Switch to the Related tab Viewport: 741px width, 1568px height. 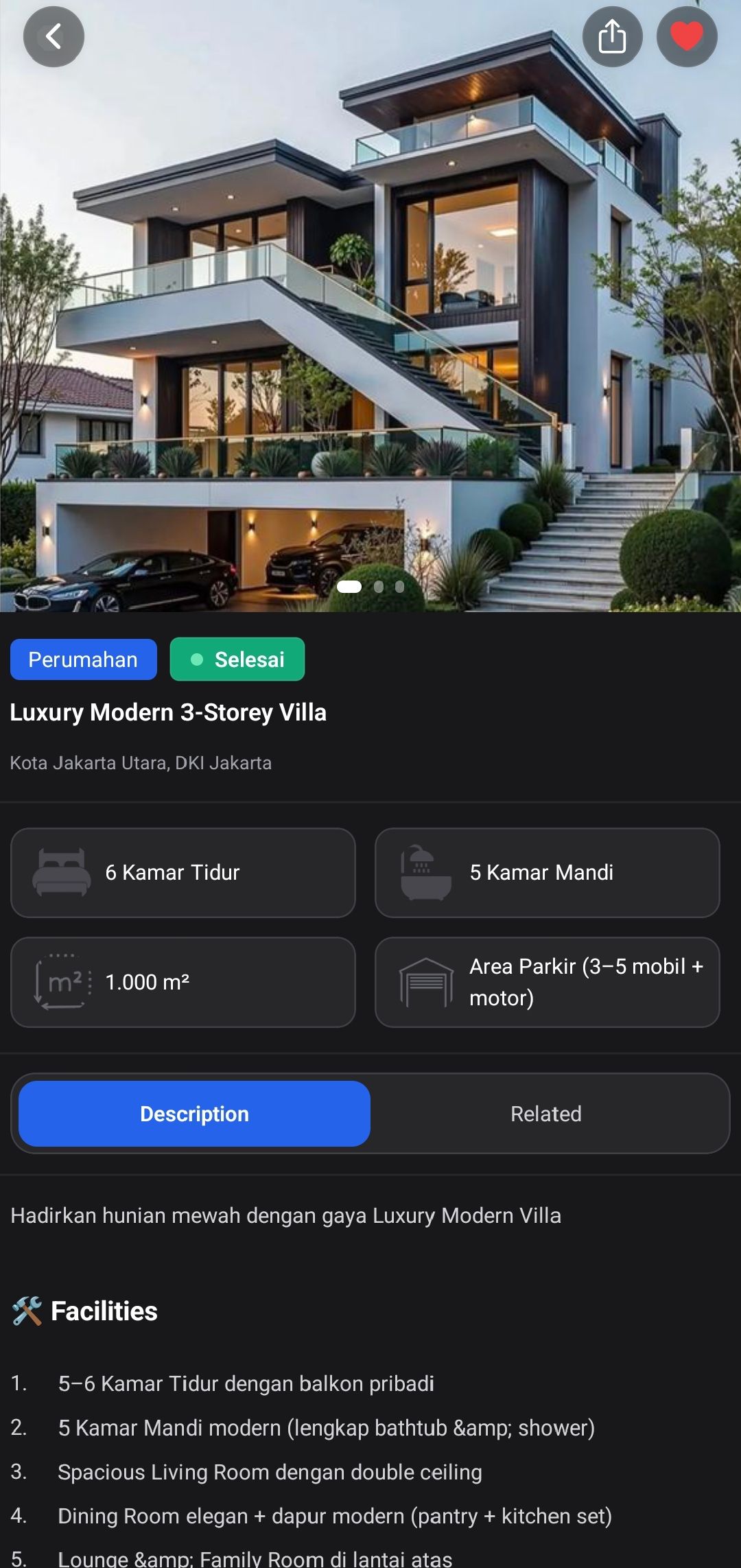pyautogui.click(x=545, y=1114)
